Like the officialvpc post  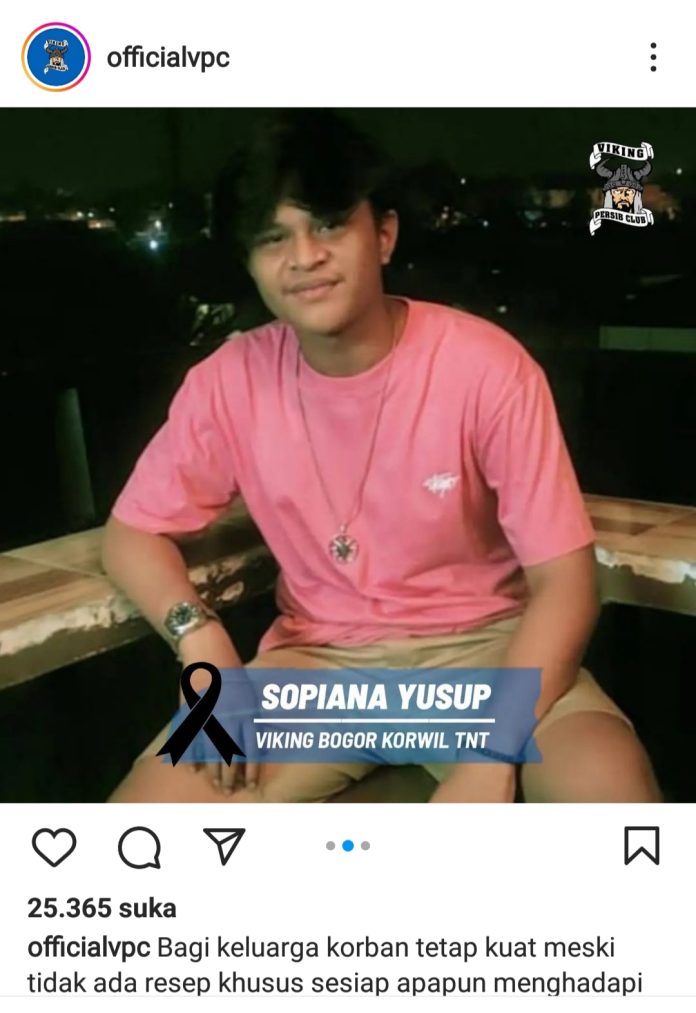point(54,847)
